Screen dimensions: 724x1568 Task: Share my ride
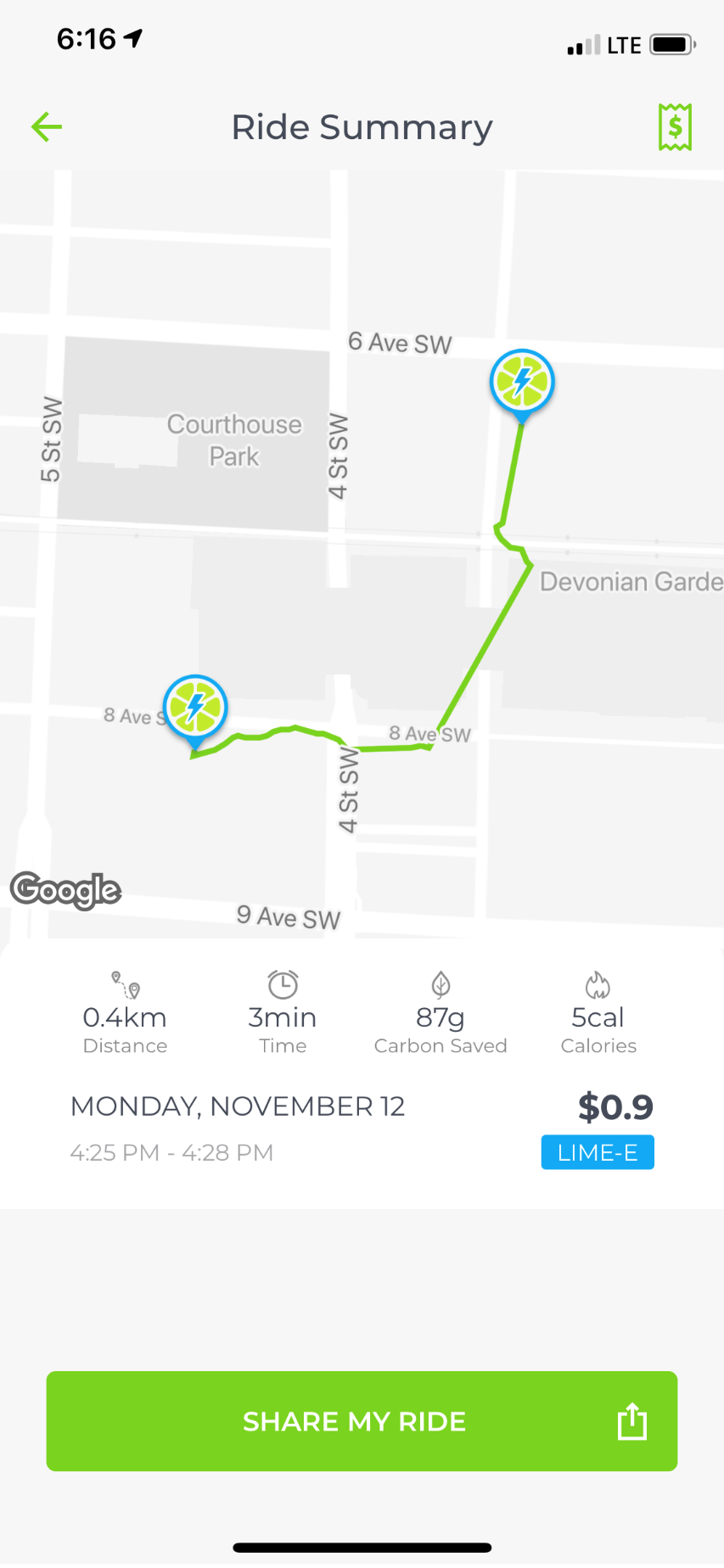[x=362, y=1420]
